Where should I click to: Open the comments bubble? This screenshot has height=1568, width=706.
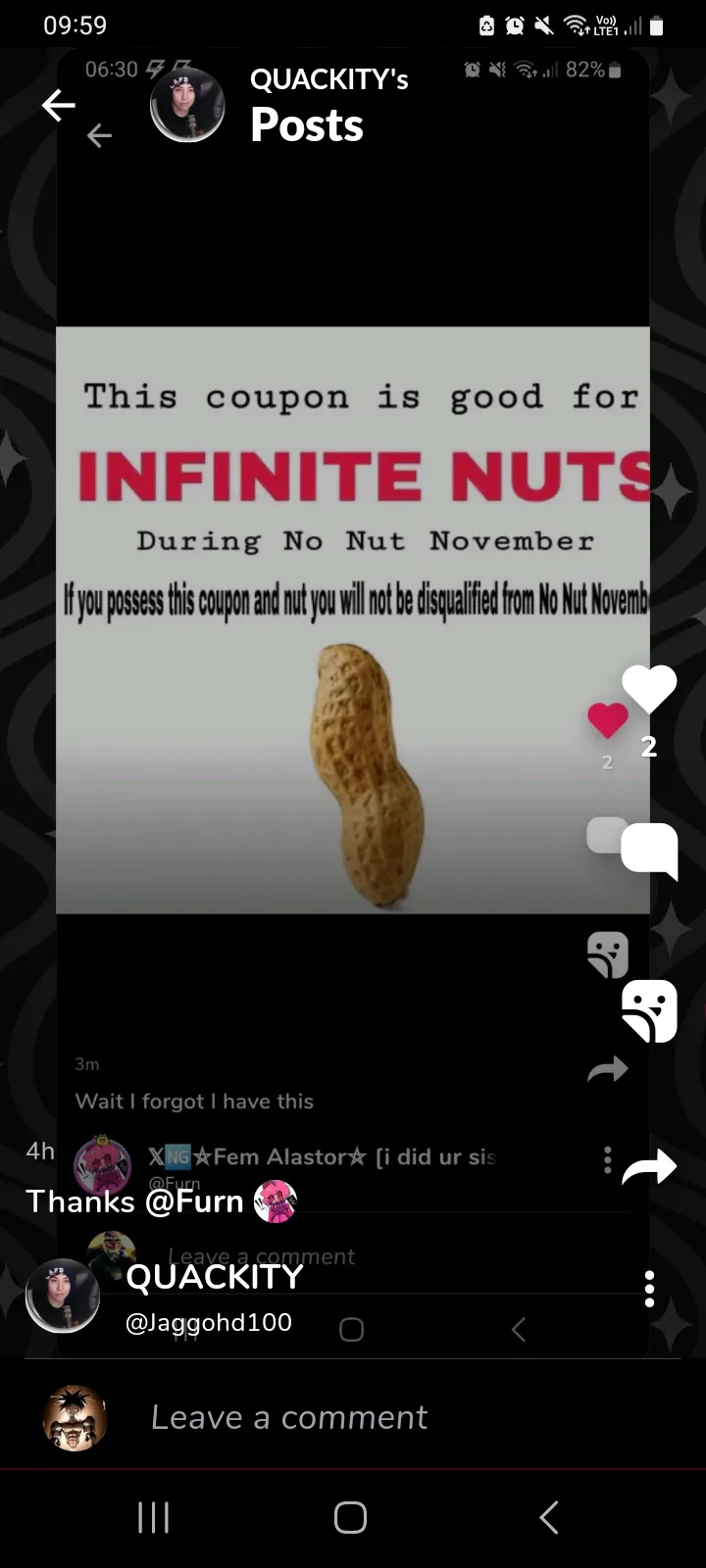[649, 849]
